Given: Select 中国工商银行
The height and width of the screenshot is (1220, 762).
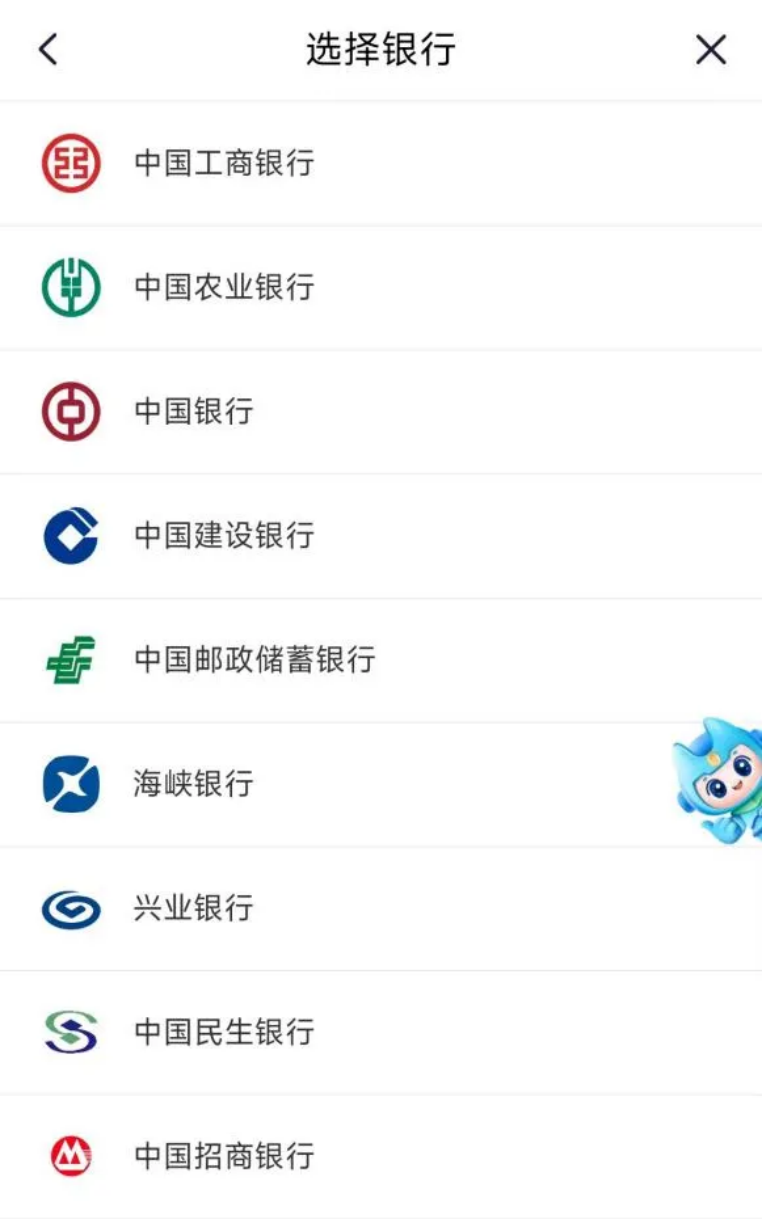Looking at the screenshot, I should click(224, 163).
